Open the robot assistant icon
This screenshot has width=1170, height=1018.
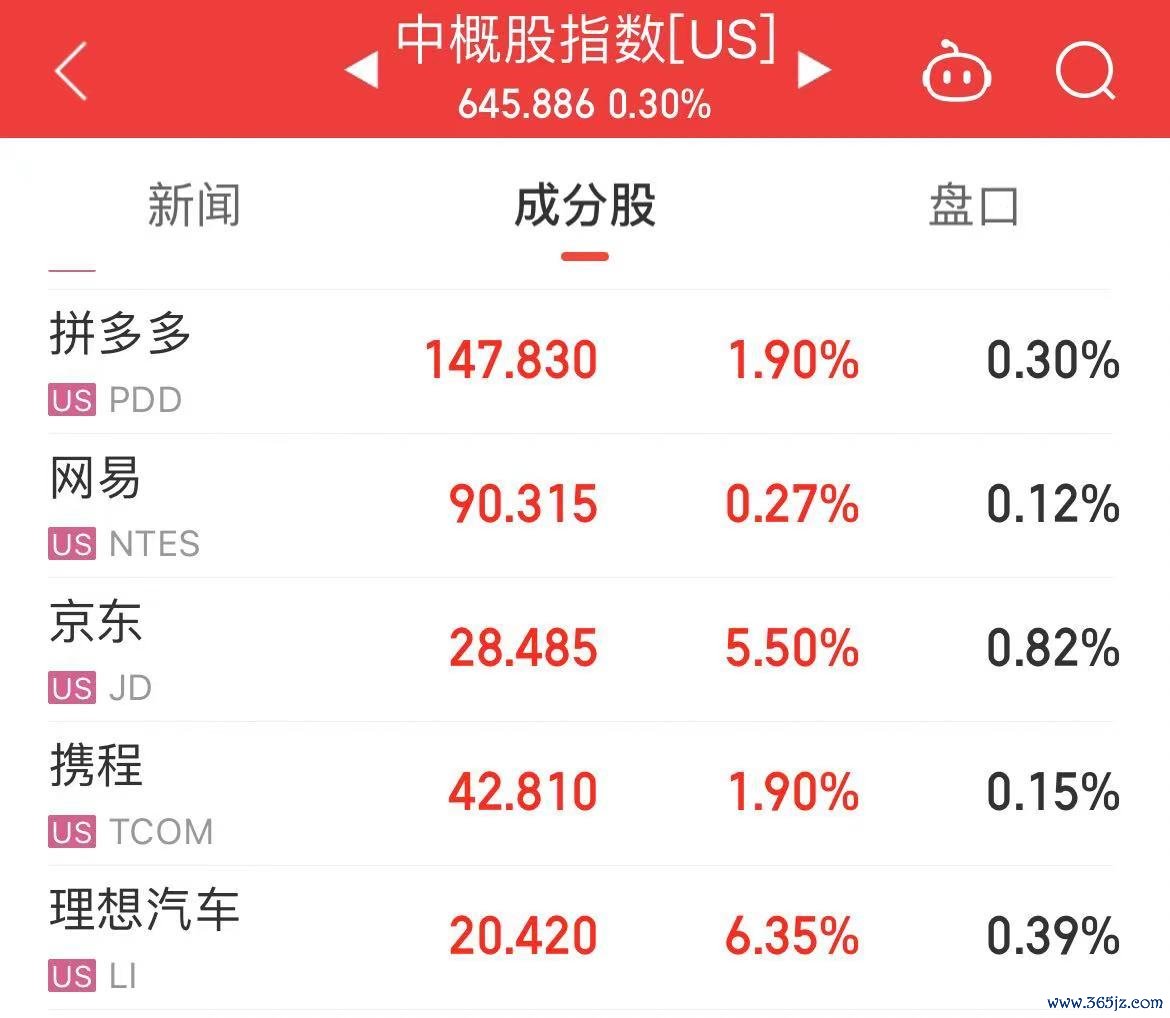click(956, 72)
